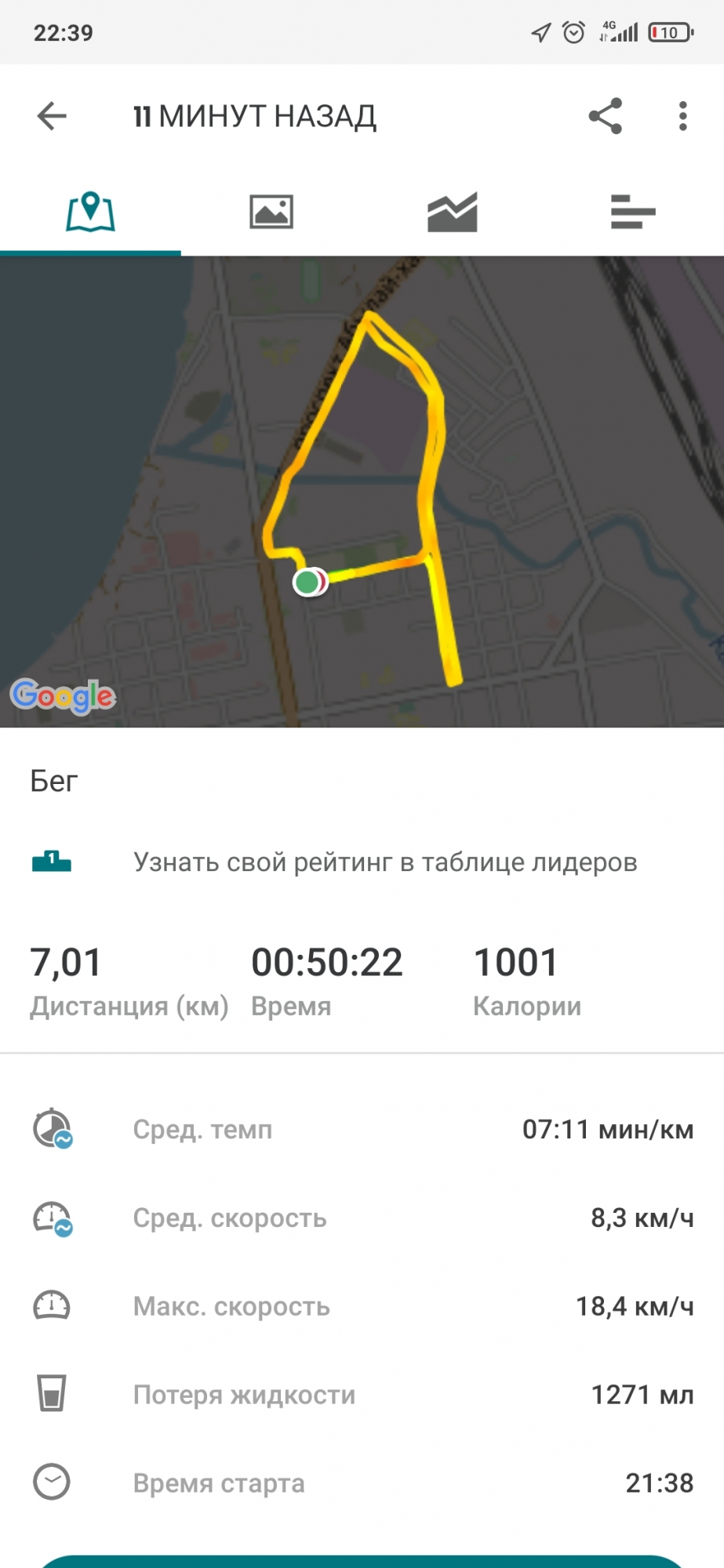The height and width of the screenshot is (1568, 724).
Task: Share this running workout
Action: [605, 116]
